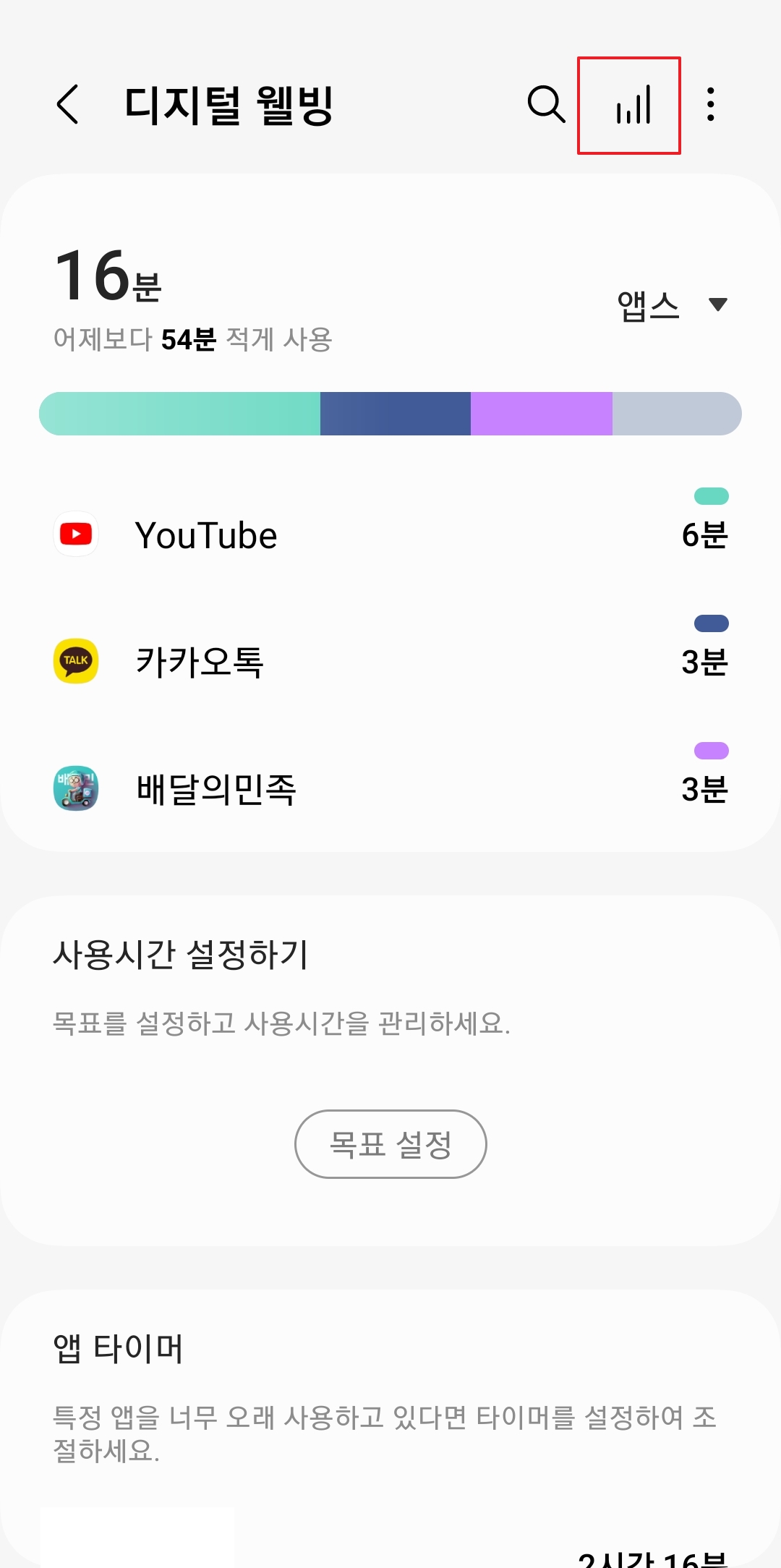This screenshot has height=1568, width=781.
Task: Tap the back arrow icon
Action: point(67,105)
